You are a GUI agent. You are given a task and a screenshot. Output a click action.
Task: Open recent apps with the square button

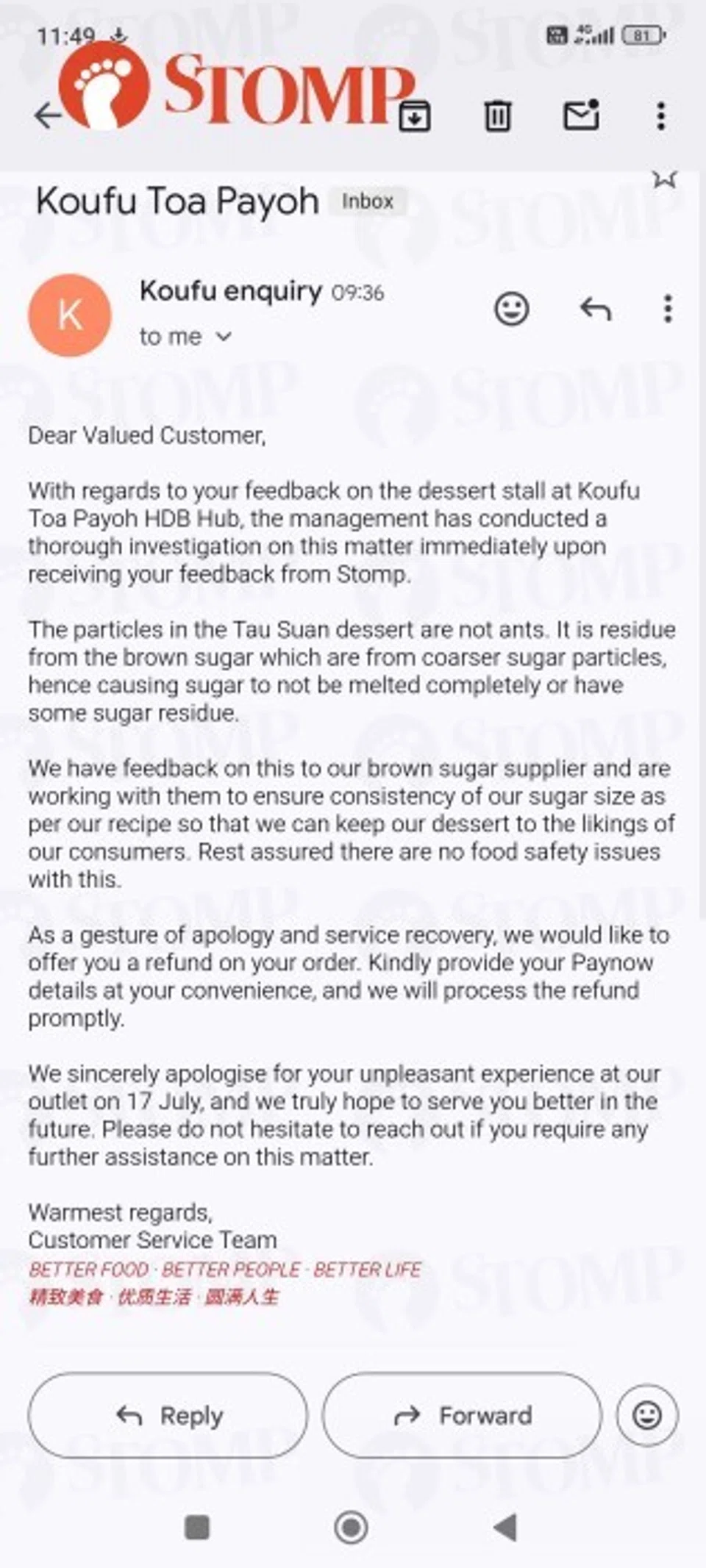pyautogui.click(x=197, y=1527)
